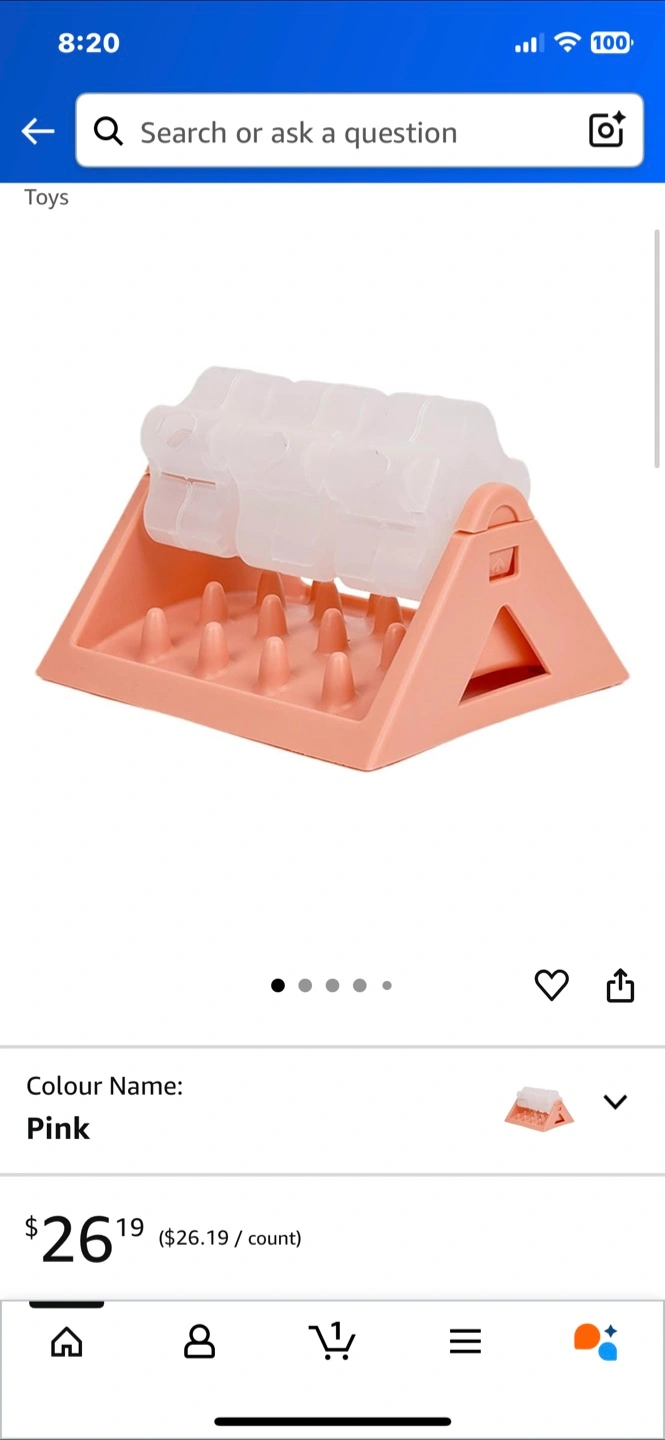Go back using the arrow

tap(38, 131)
